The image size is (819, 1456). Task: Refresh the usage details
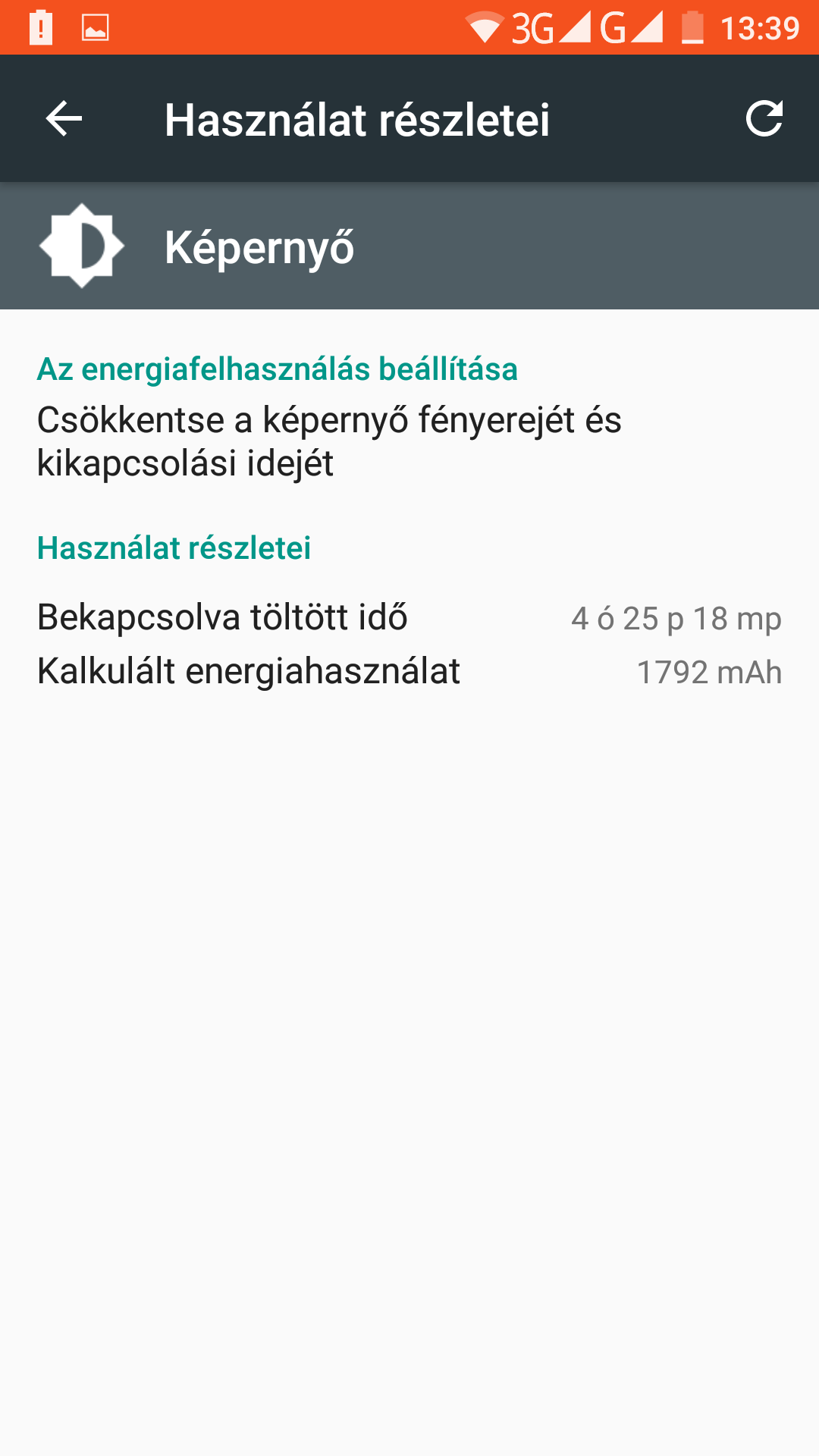click(764, 119)
